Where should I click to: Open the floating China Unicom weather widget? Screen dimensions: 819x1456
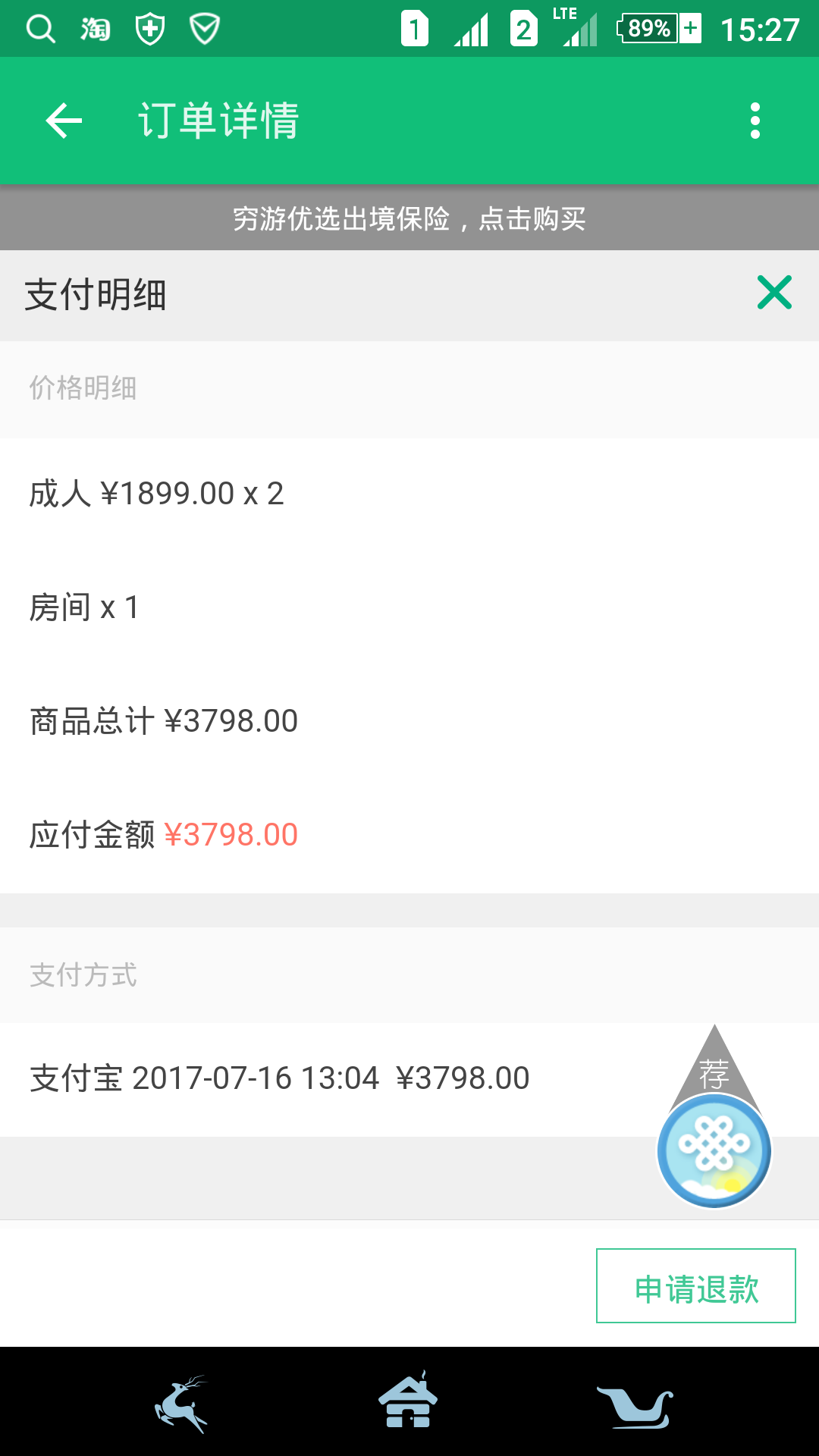(x=713, y=1150)
